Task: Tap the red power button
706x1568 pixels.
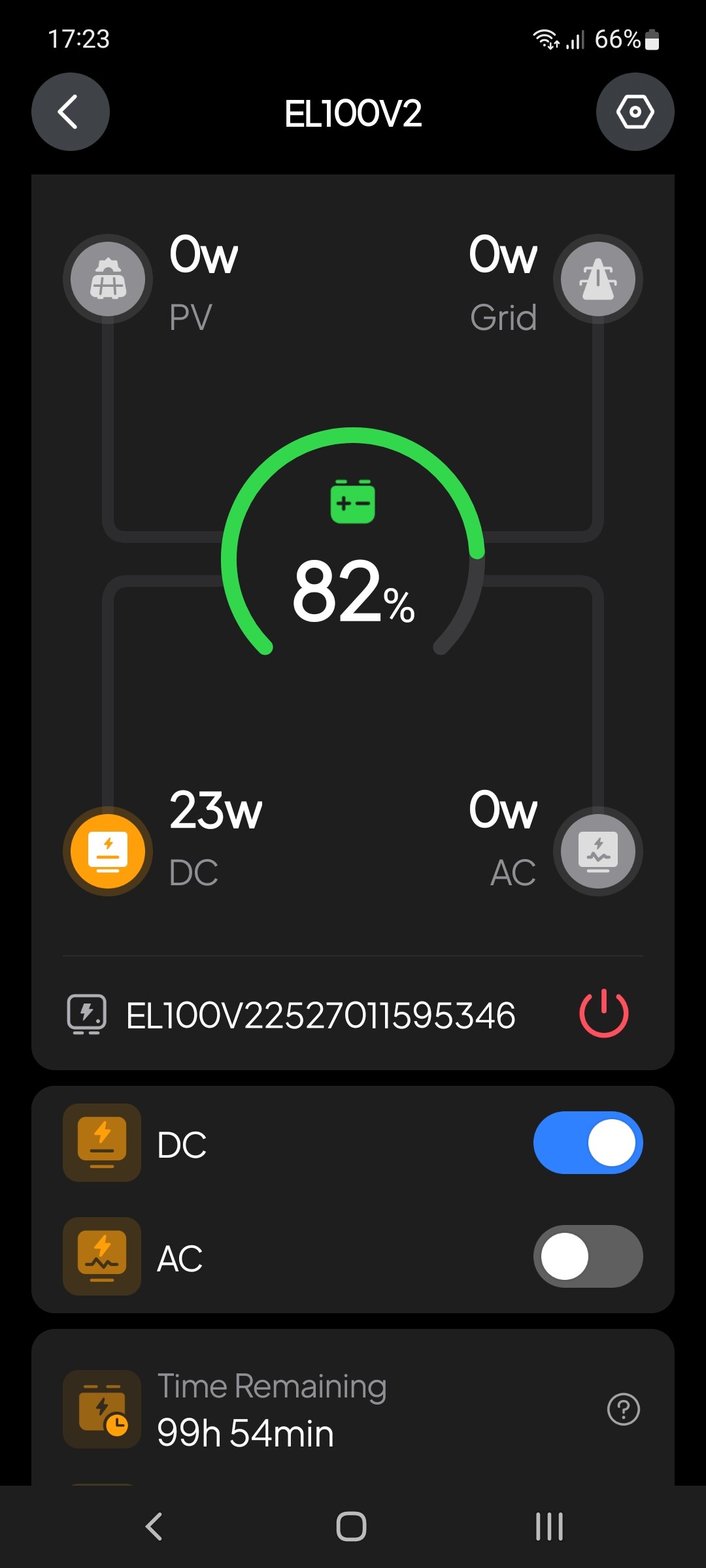Action: click(x=603, y=1013)
